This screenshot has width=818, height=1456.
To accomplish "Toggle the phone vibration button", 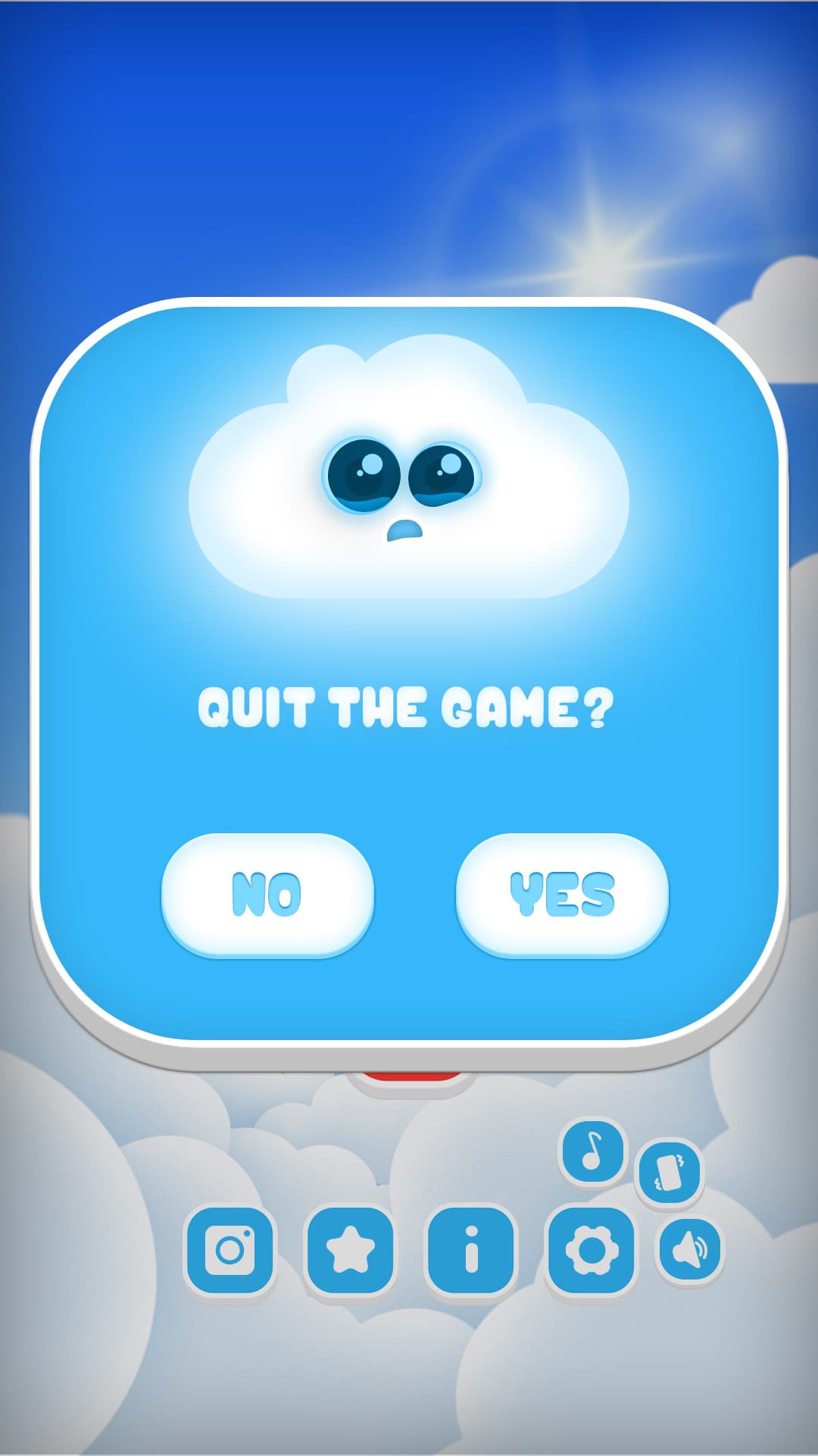I will (670, 1172).
